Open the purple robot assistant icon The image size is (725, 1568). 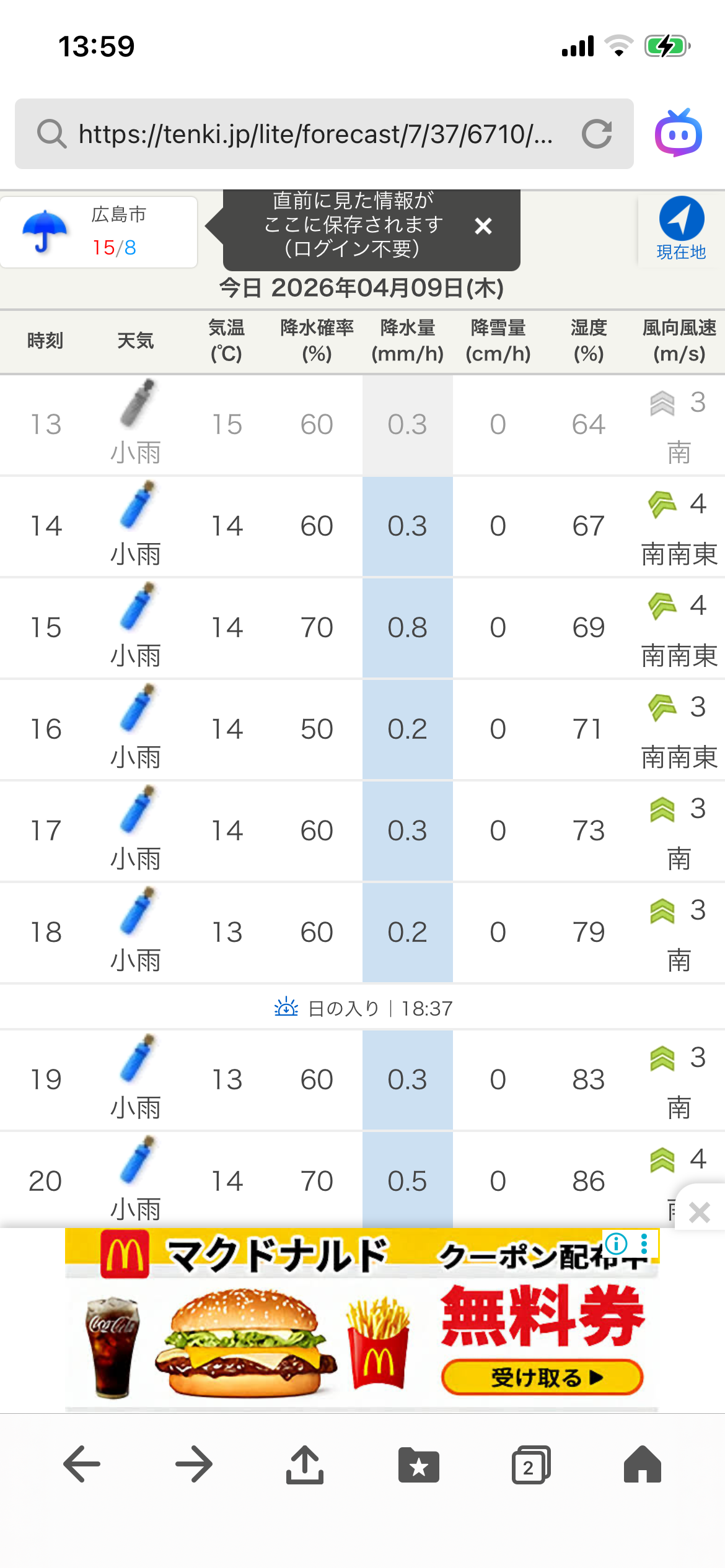pos(679,133)
